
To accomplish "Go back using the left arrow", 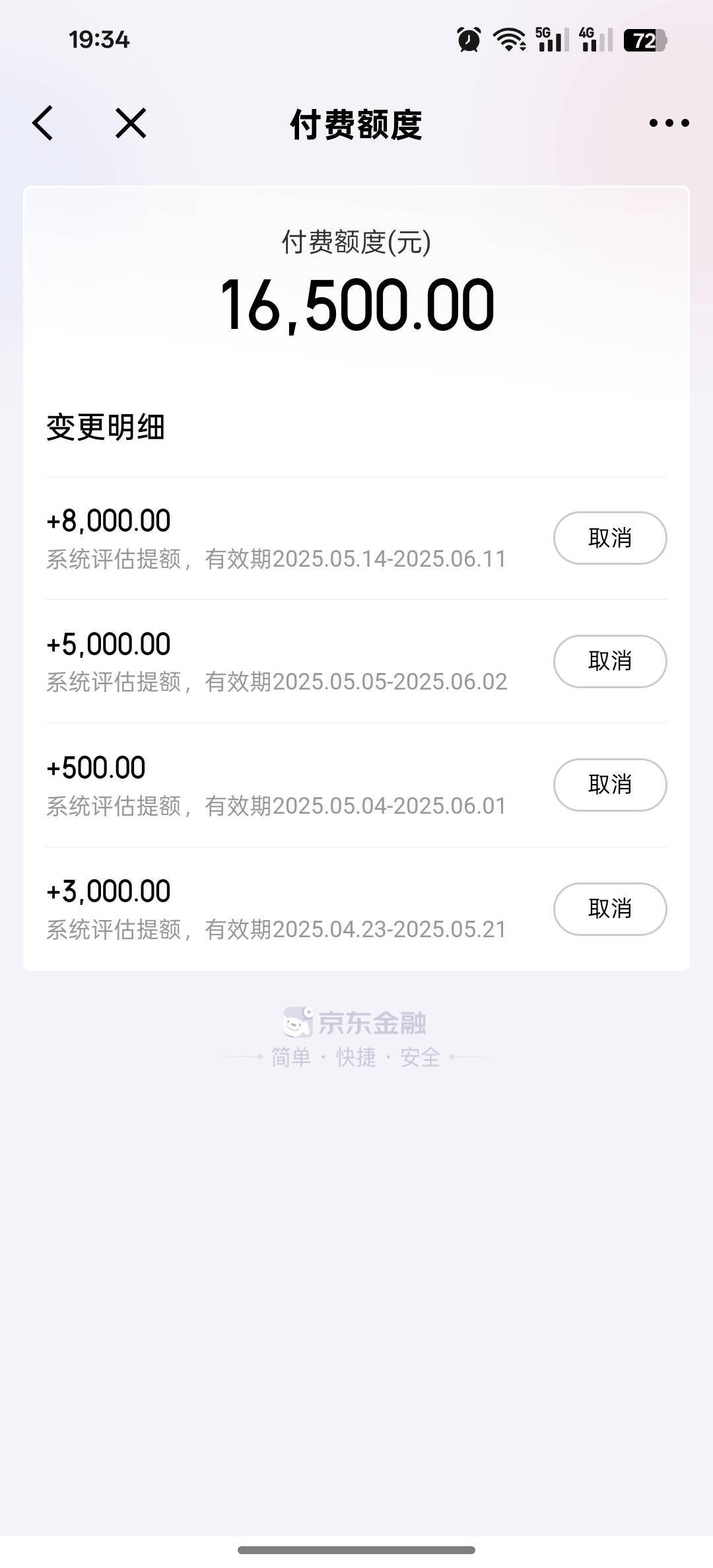I will pyautogui.click(x=43, y=123).
